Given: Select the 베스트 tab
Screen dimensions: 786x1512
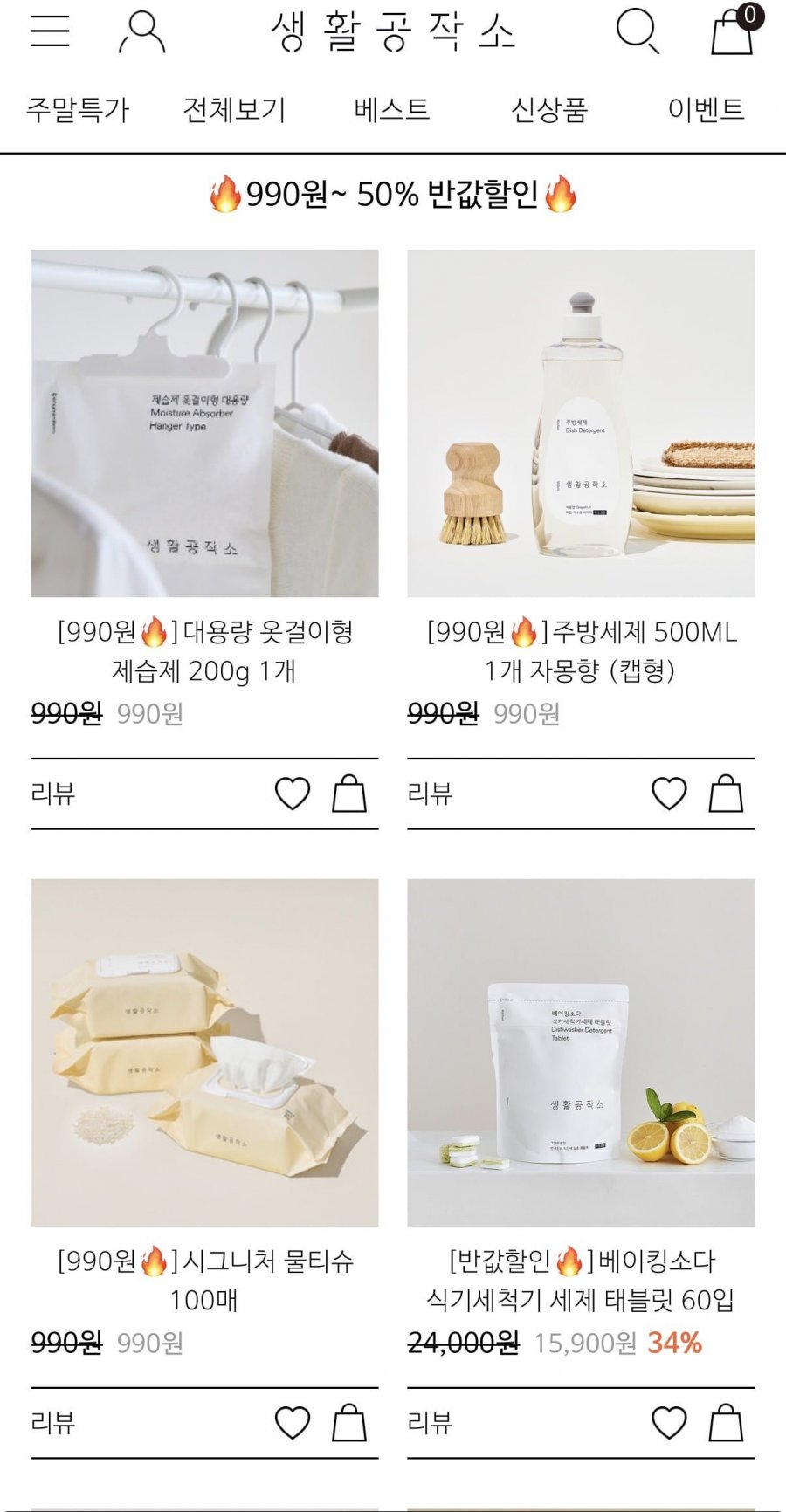Looking at the screenshot, I should pos(392,110).
